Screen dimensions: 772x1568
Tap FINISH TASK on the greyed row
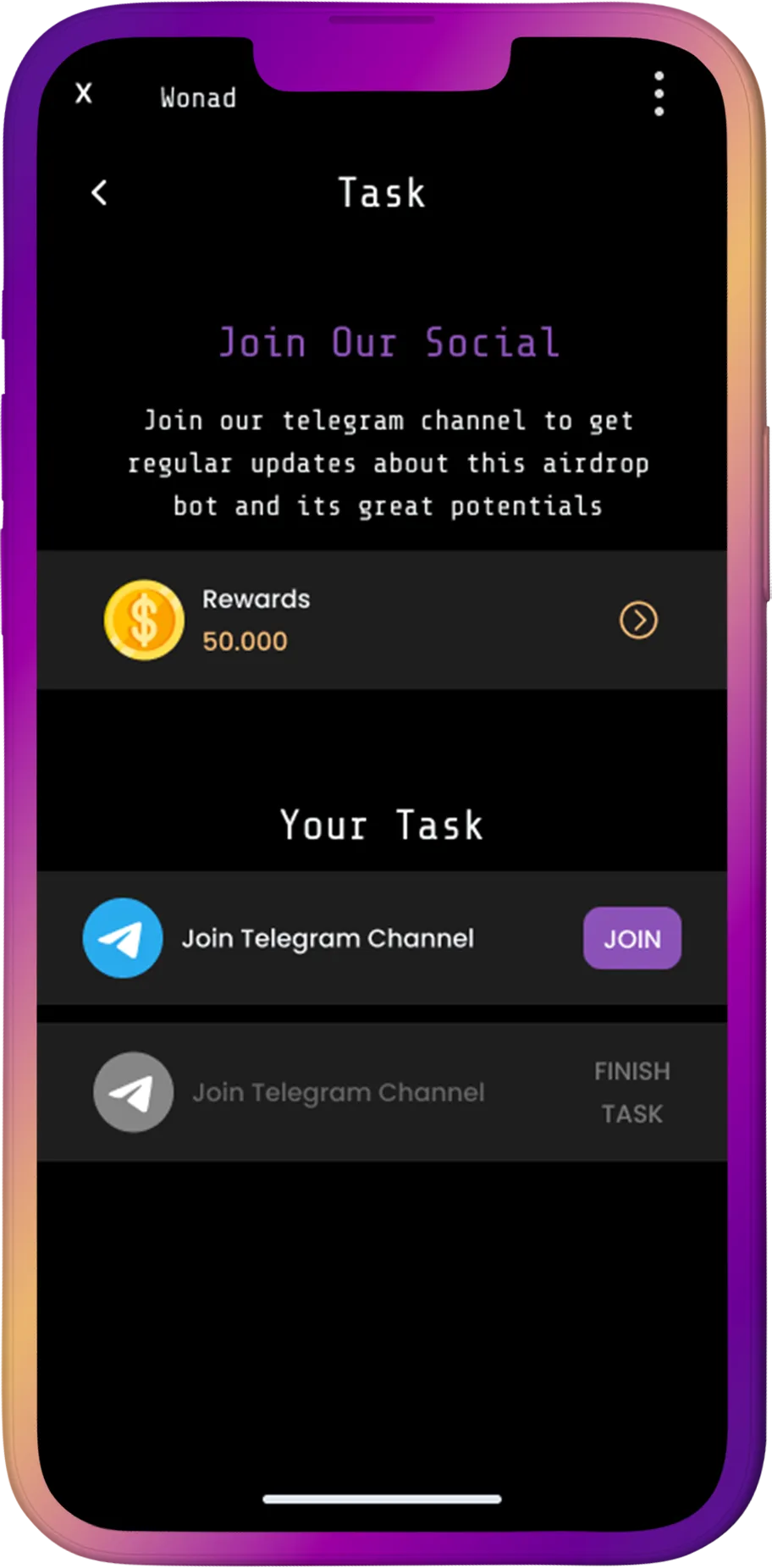pyautogui.click(x=631, y=1092)
